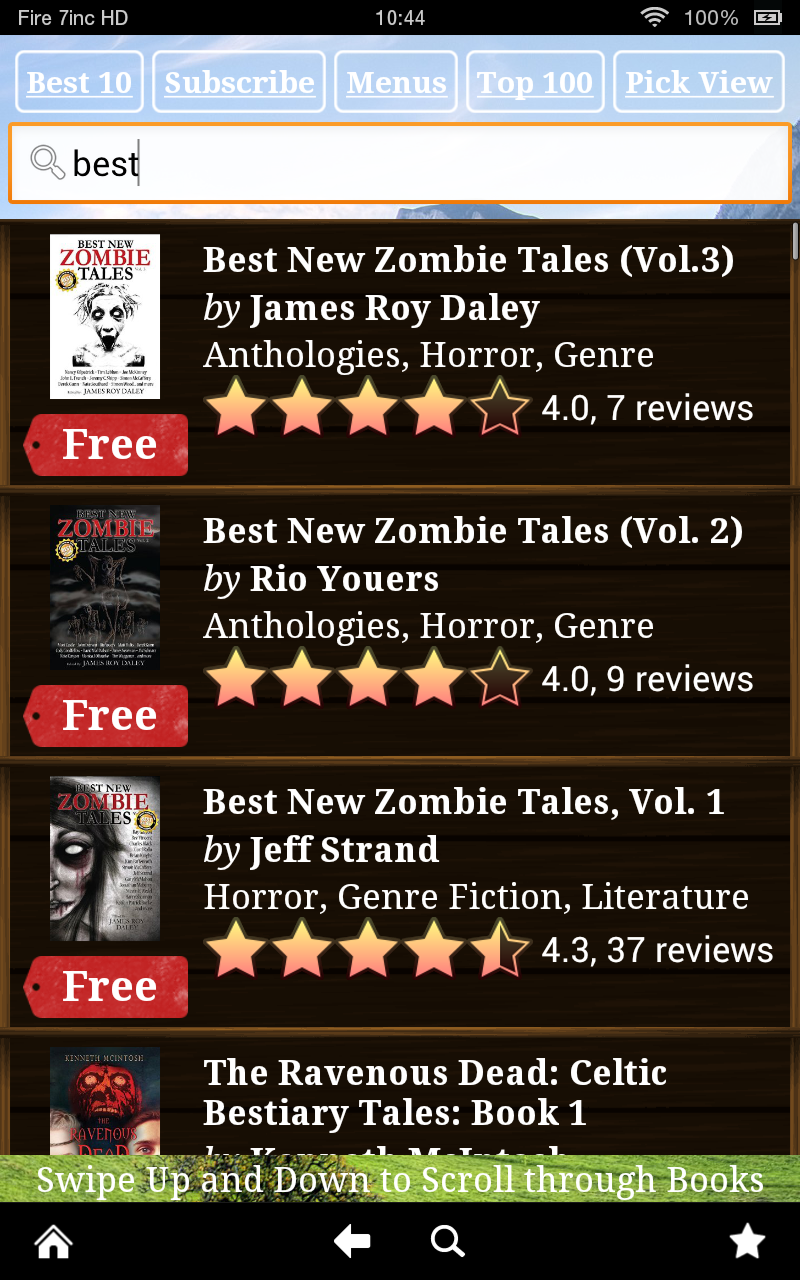Open the Menus button
This screenshot has width=800, height=1280.
(x=396, y=82)
